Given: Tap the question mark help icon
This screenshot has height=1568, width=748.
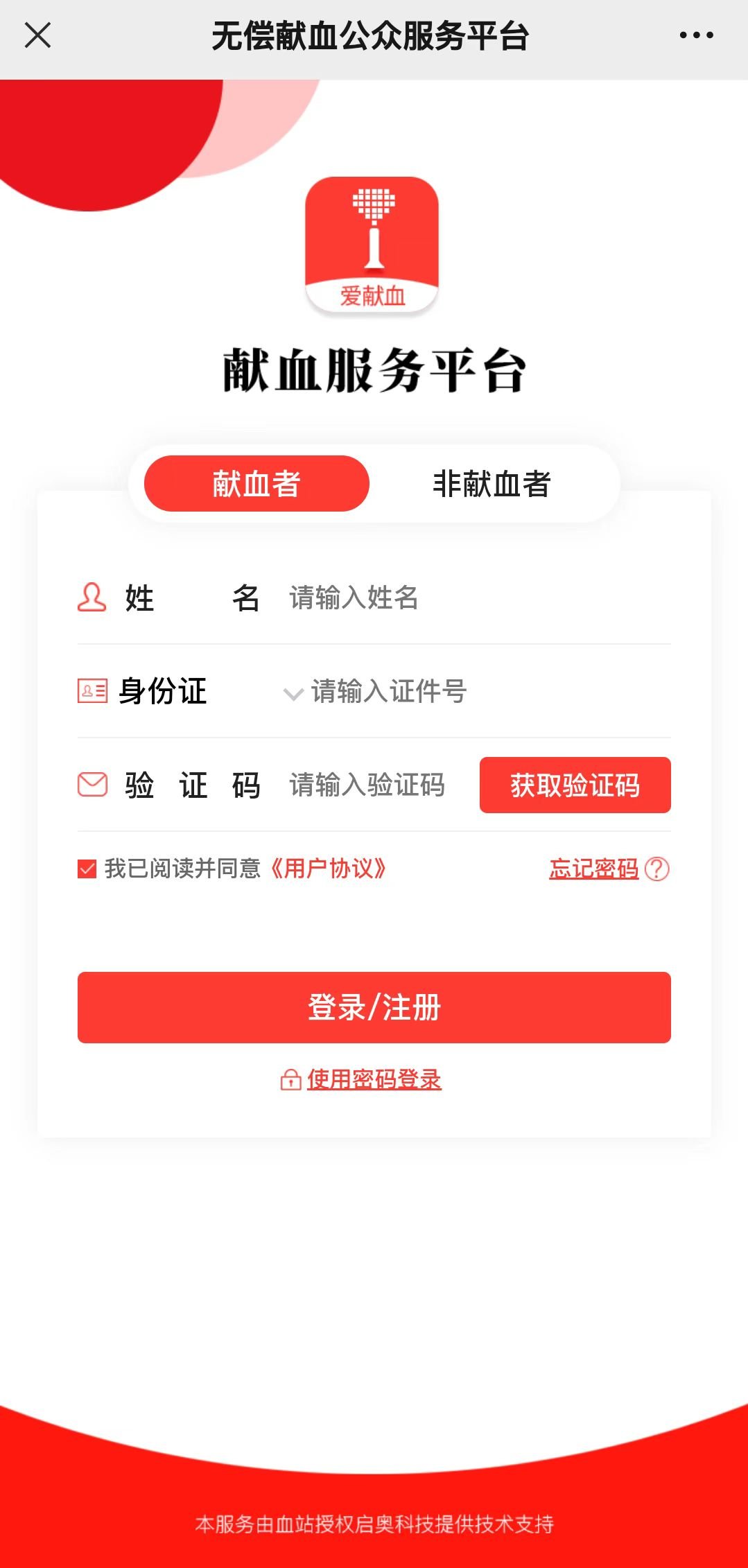Looking at the screenshot, I should coord(657,869).
